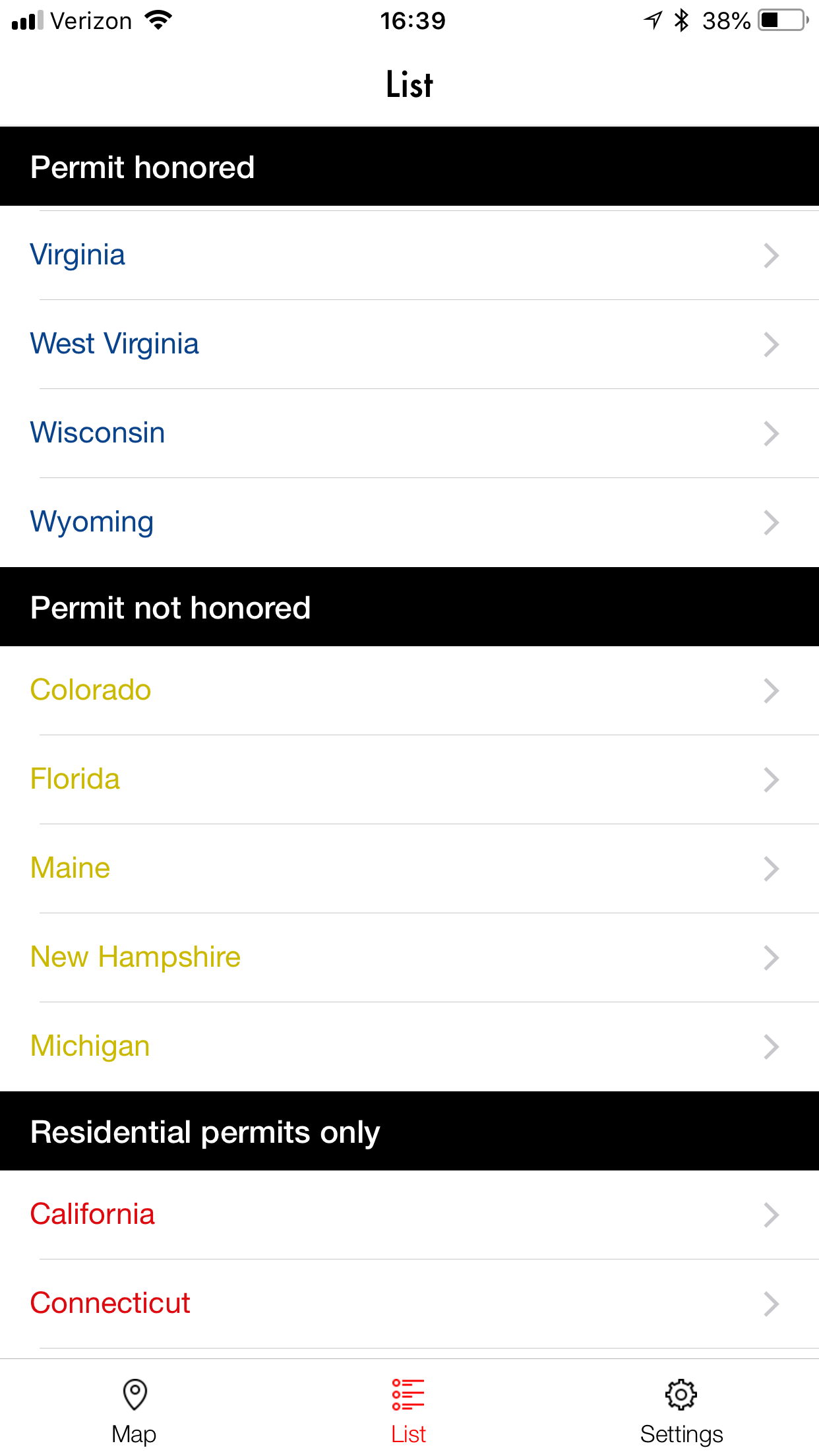
Task: View Connecticut details
Action: (409, 1304)
